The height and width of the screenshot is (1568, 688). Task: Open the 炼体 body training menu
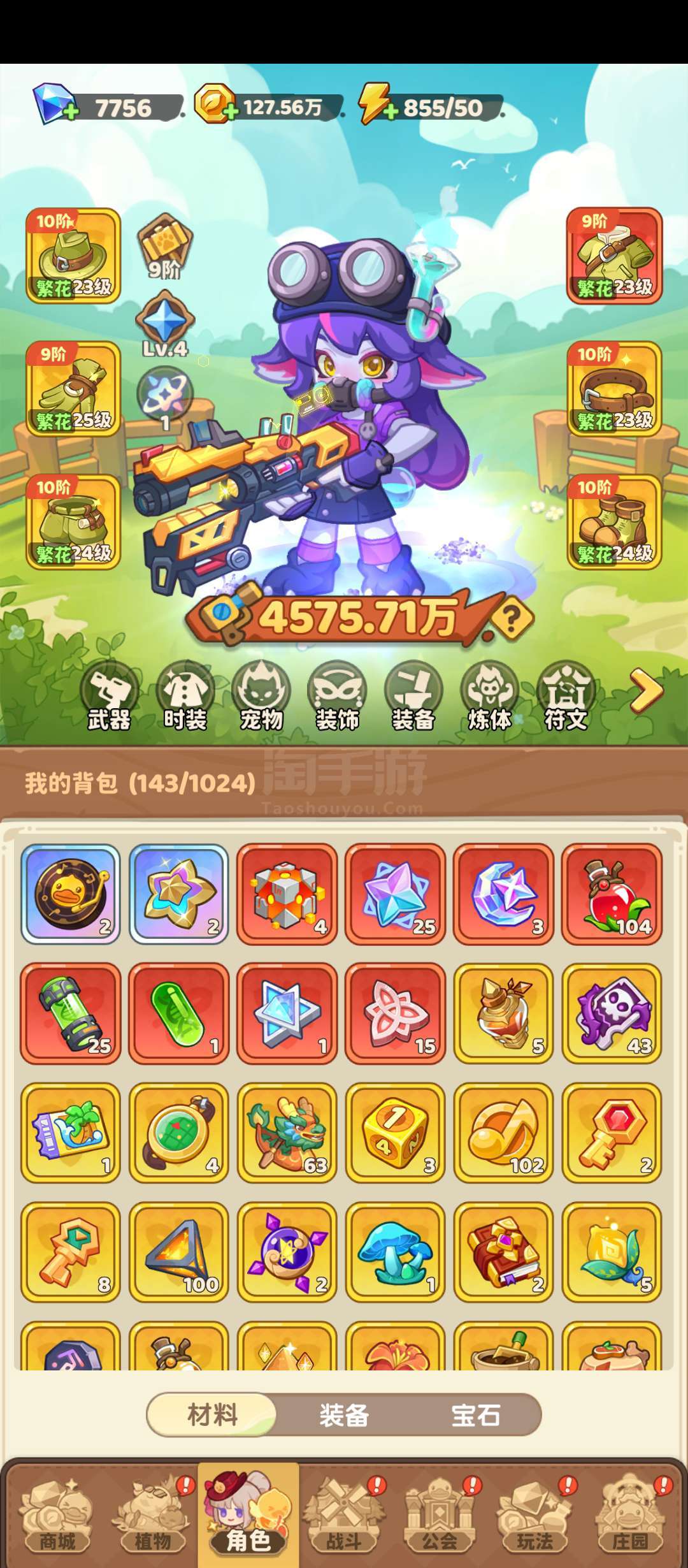490,696
